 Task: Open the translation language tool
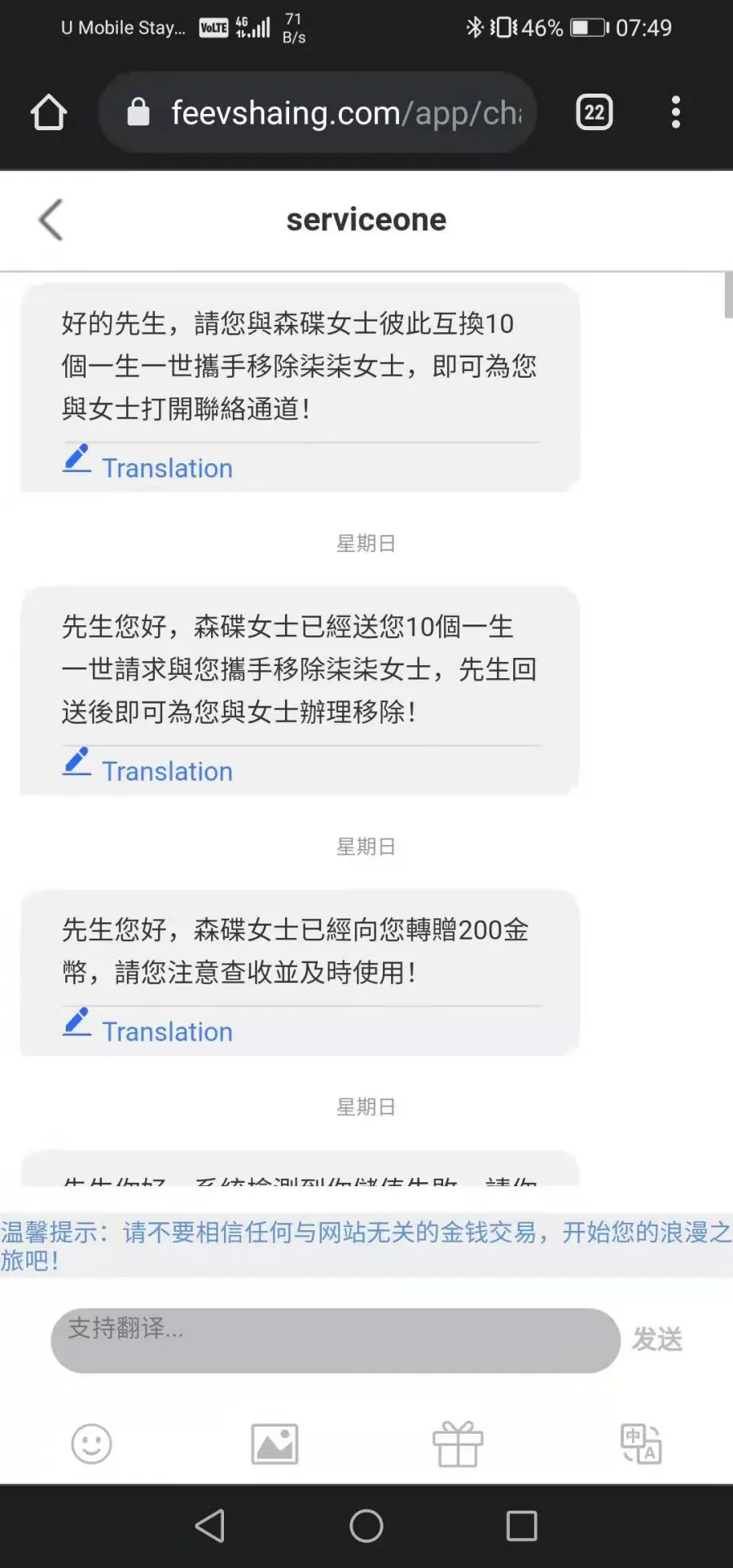[641, 1443]
